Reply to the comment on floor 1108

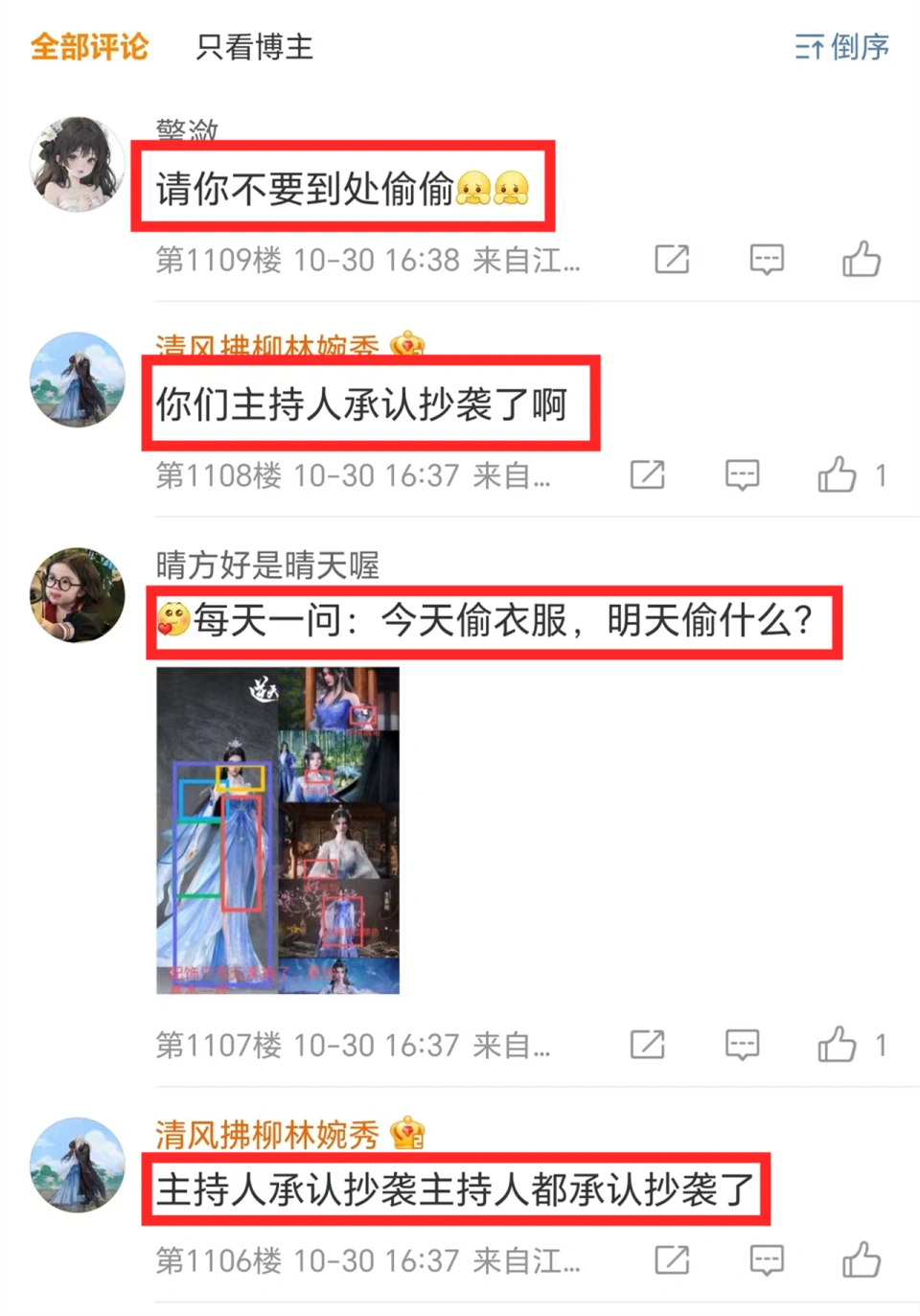coord(742,474)
